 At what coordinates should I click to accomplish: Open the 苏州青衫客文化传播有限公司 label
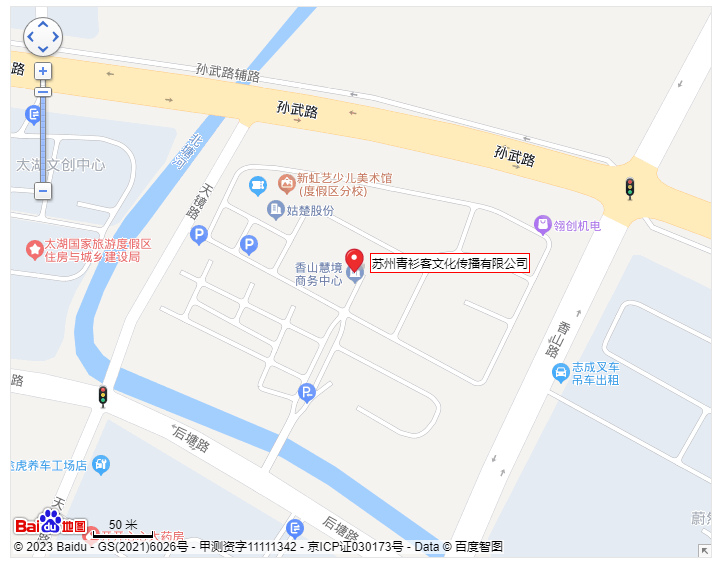(x=449, y=263)
